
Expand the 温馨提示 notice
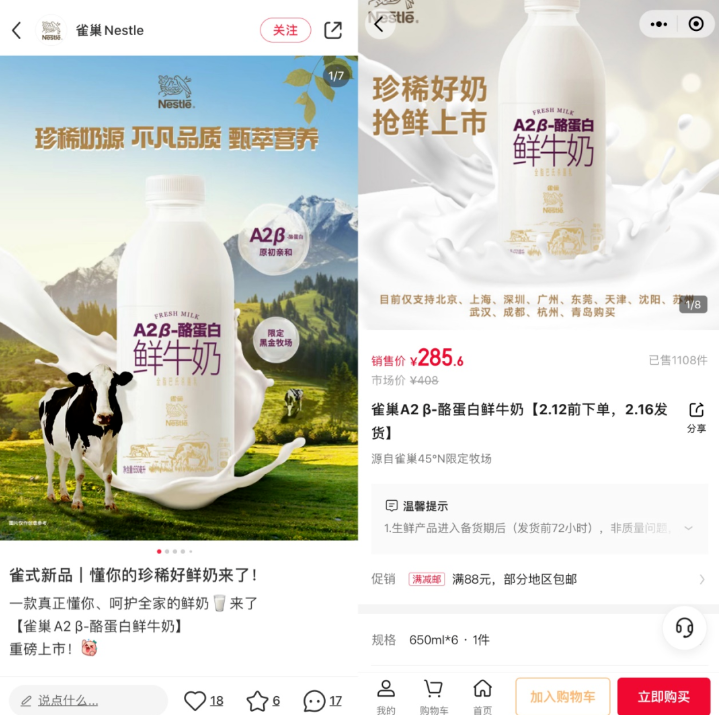688,527
